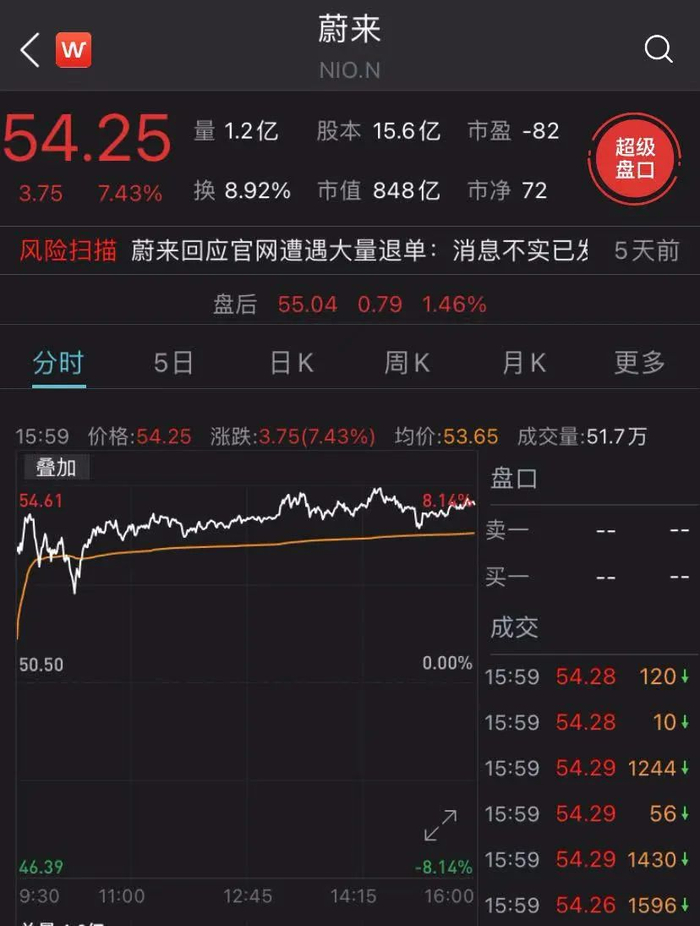Open the red 超级盘口 button
The width and height of the screenshot is (700, 926).
tap(634, 159)
